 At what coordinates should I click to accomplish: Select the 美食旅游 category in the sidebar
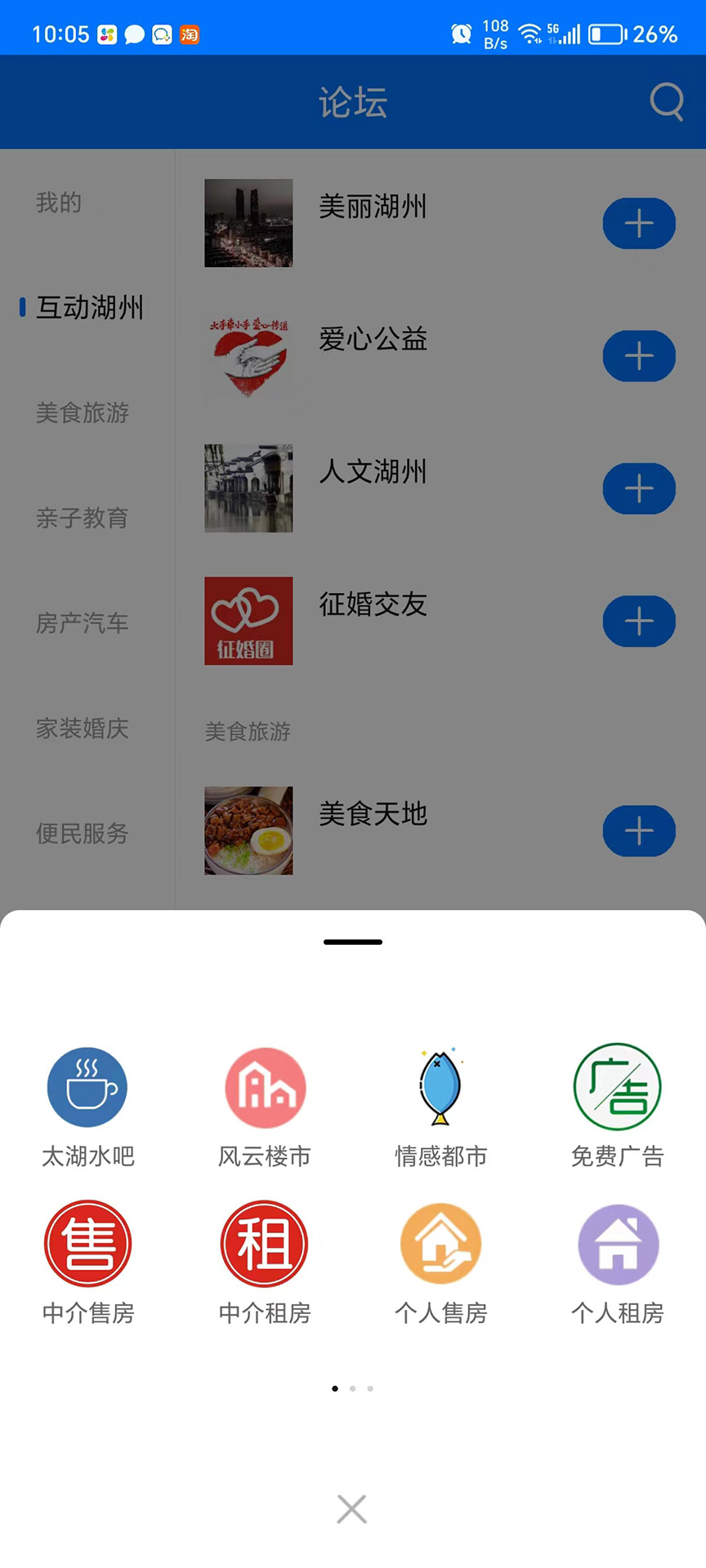(82, 413)
